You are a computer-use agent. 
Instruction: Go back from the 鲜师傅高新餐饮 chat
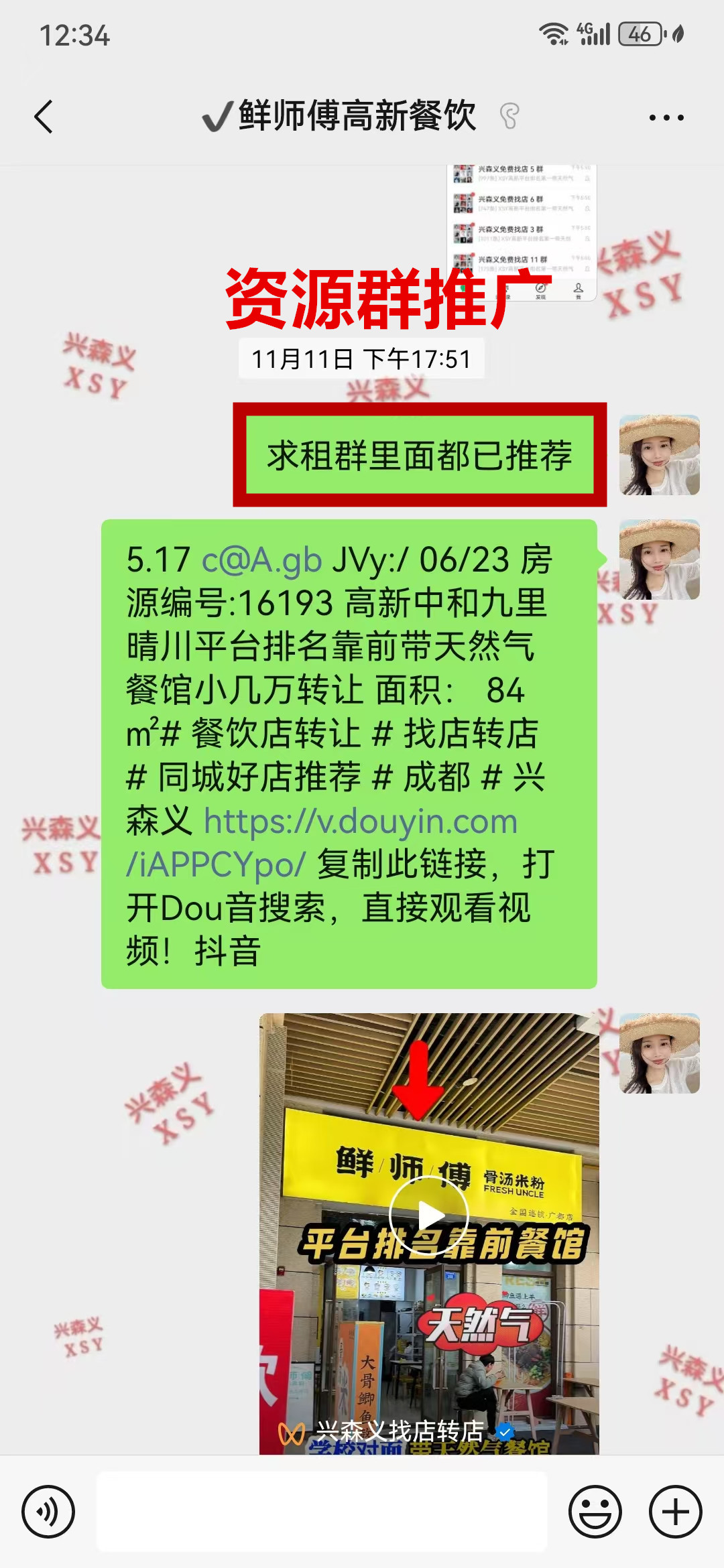click(x=44, y=117)
